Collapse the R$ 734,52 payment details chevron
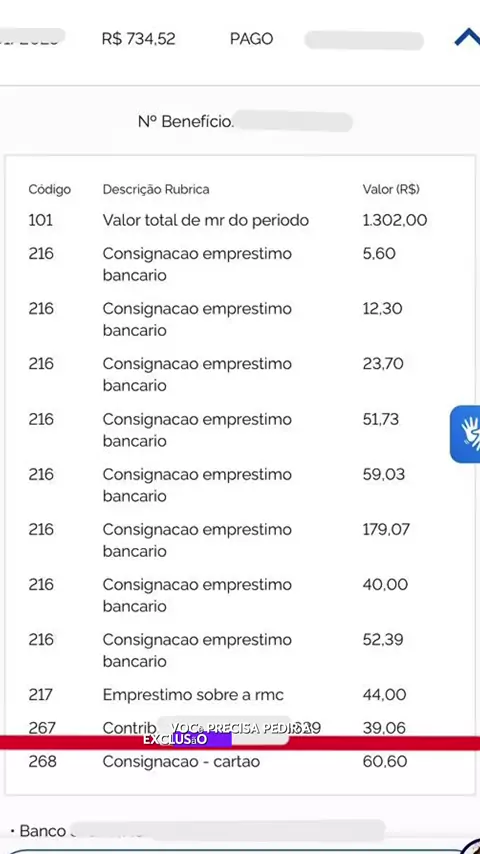This screenshot has width=480, height=854. pos(467,38)
